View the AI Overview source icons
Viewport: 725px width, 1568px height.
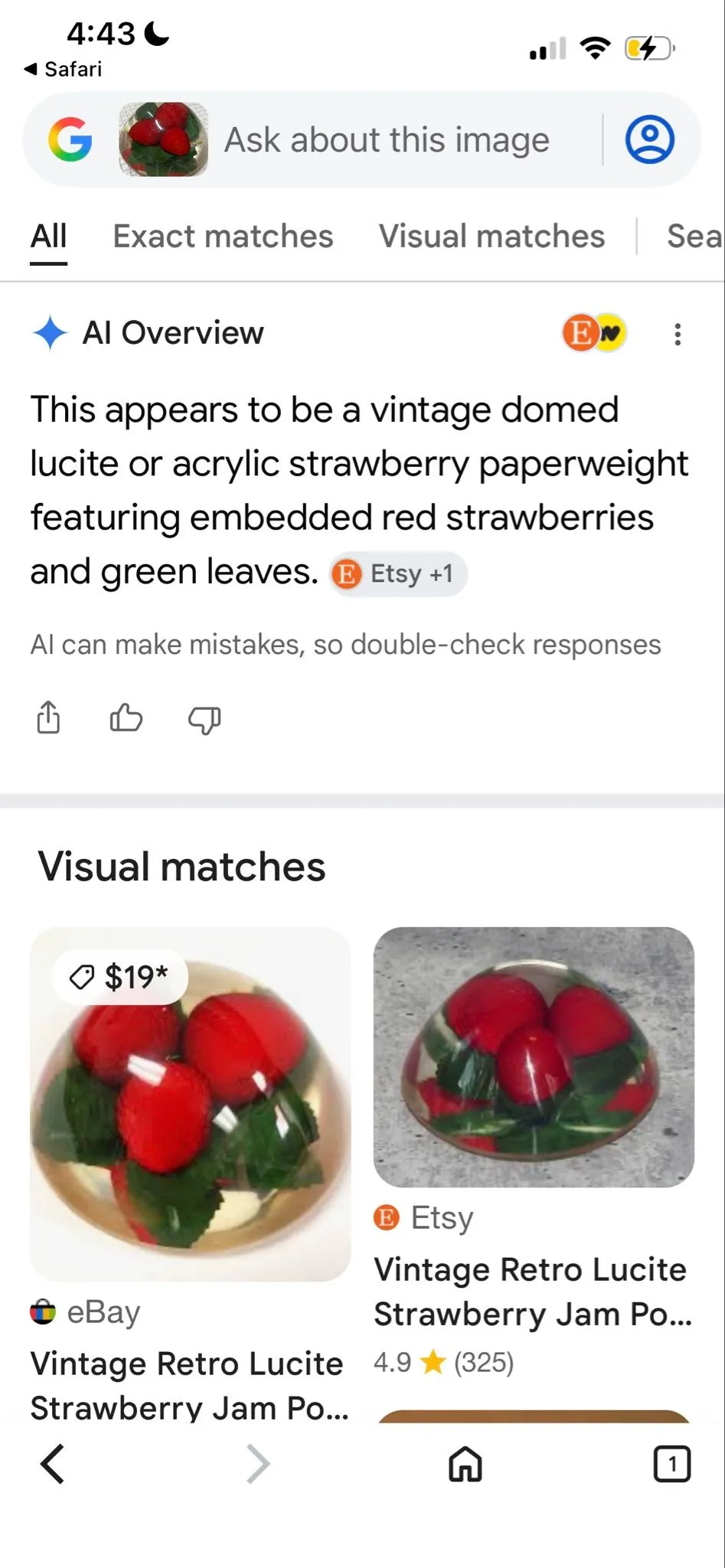click(595, 333)
